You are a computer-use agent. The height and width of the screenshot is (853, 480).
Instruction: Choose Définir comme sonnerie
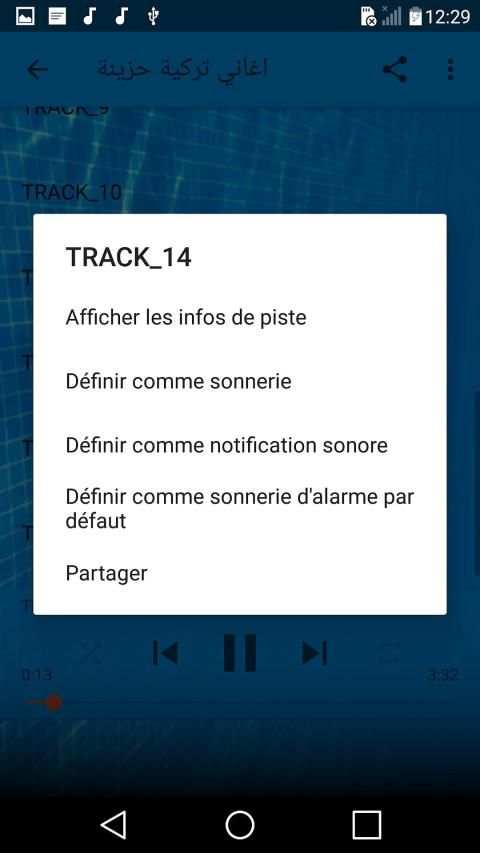tap(239, 382)
